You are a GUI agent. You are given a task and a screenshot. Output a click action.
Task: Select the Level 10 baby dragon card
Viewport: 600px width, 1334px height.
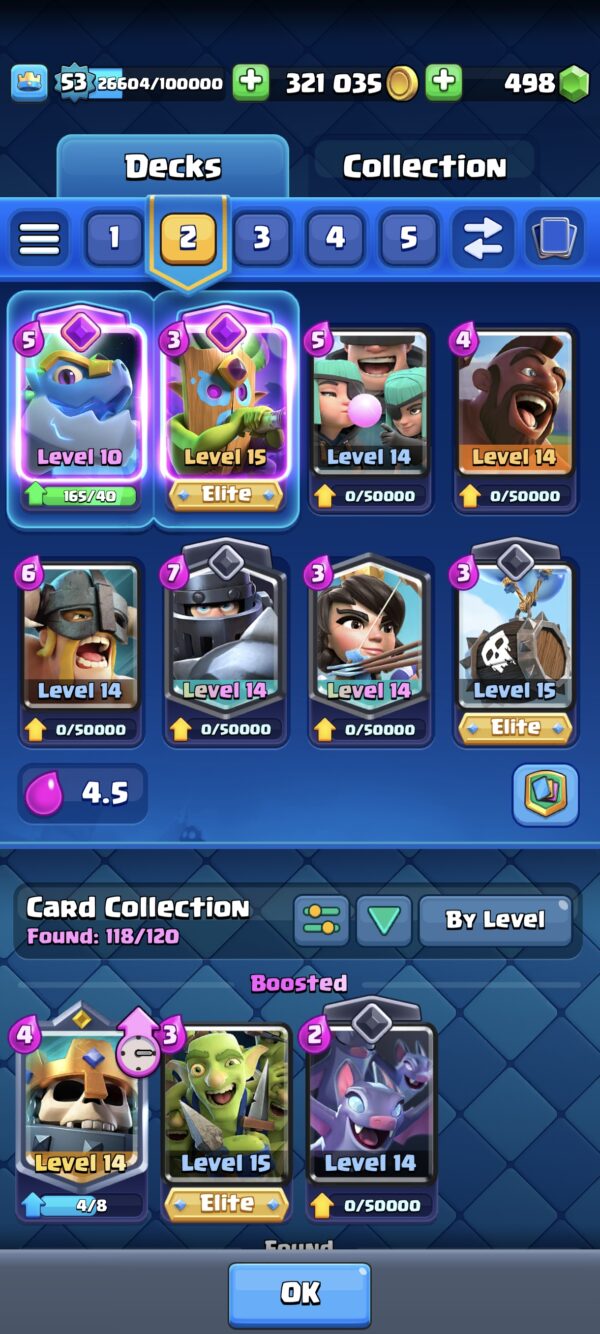coord(80,407)
